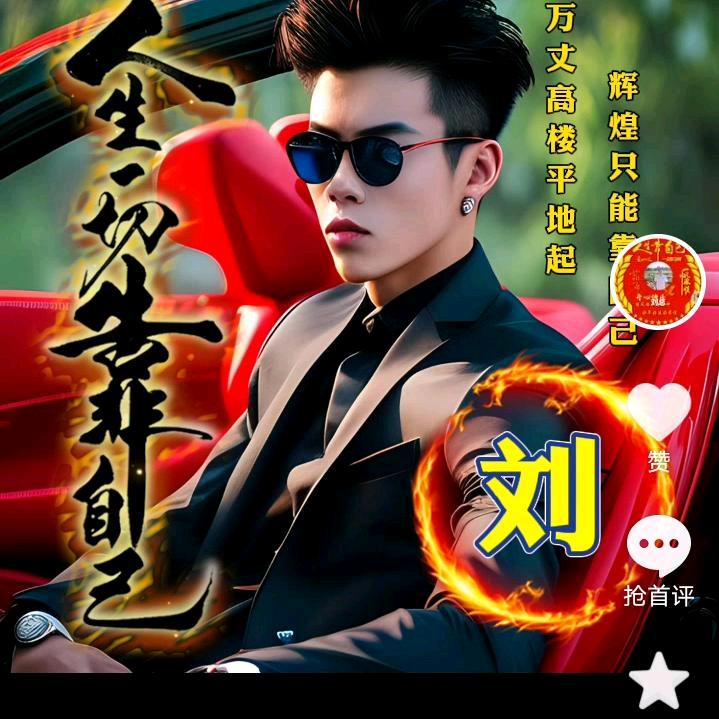719x719 pixels.
Task: Add this video to favorites with the star
Action: [x=659, y=681]
